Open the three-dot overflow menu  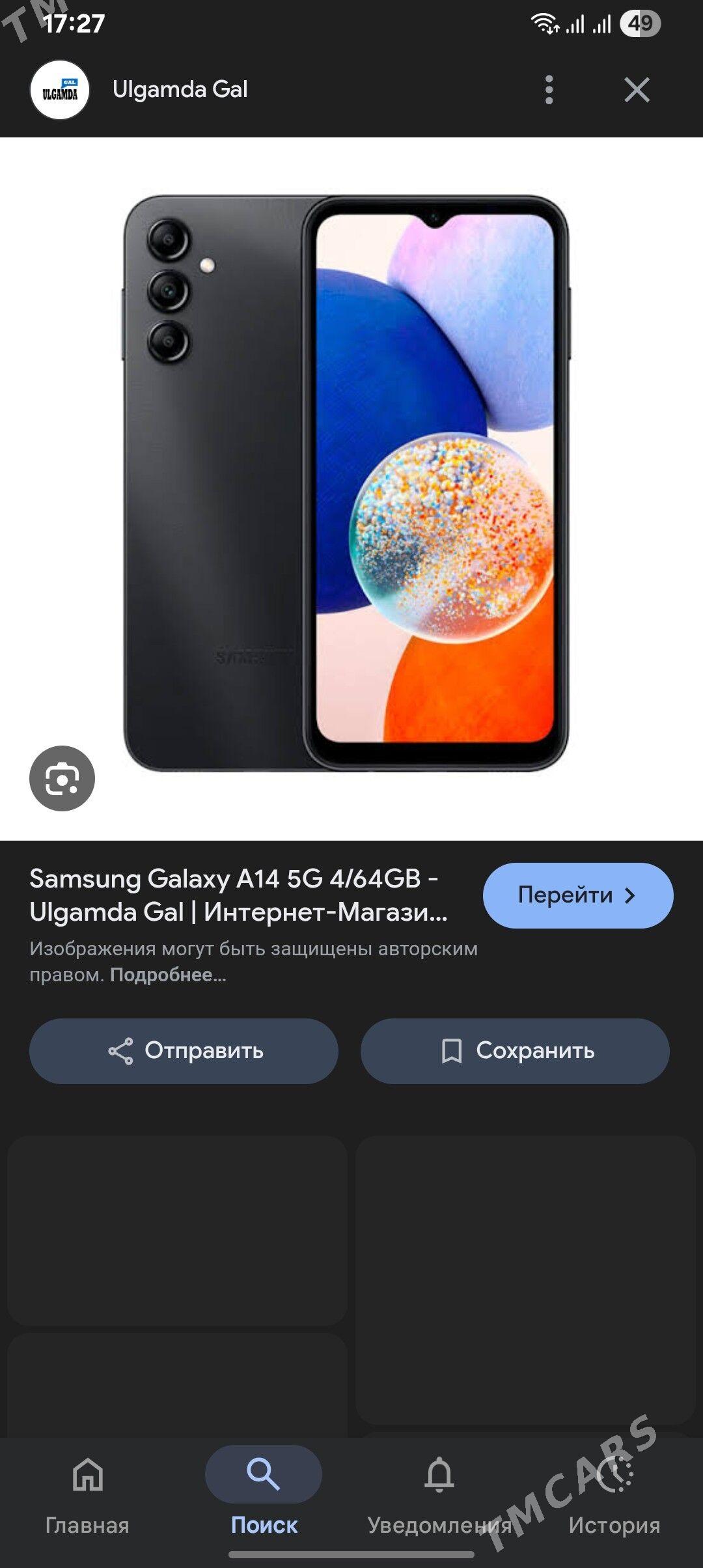pos(549,90)
